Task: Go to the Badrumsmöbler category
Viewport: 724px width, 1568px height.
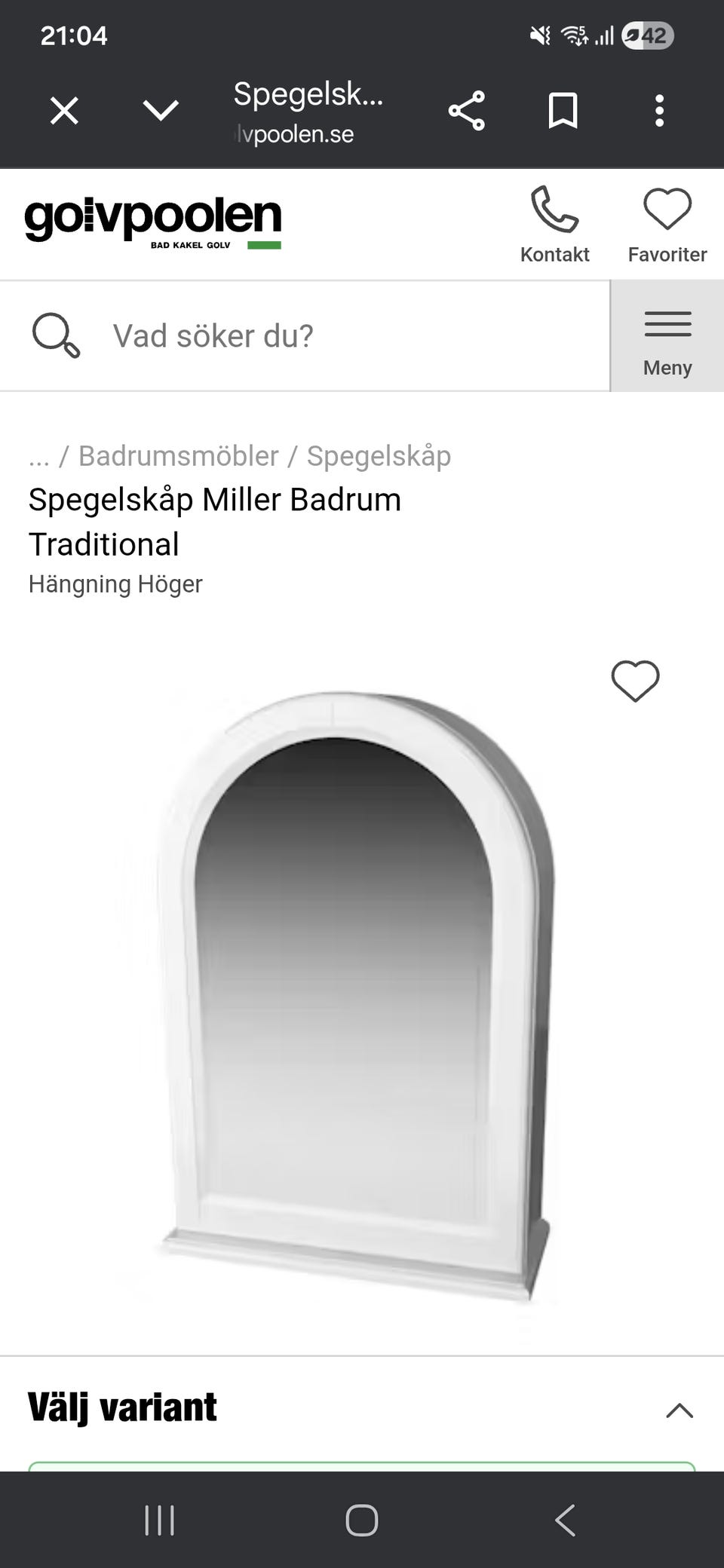Action: [x=181, y=456]
